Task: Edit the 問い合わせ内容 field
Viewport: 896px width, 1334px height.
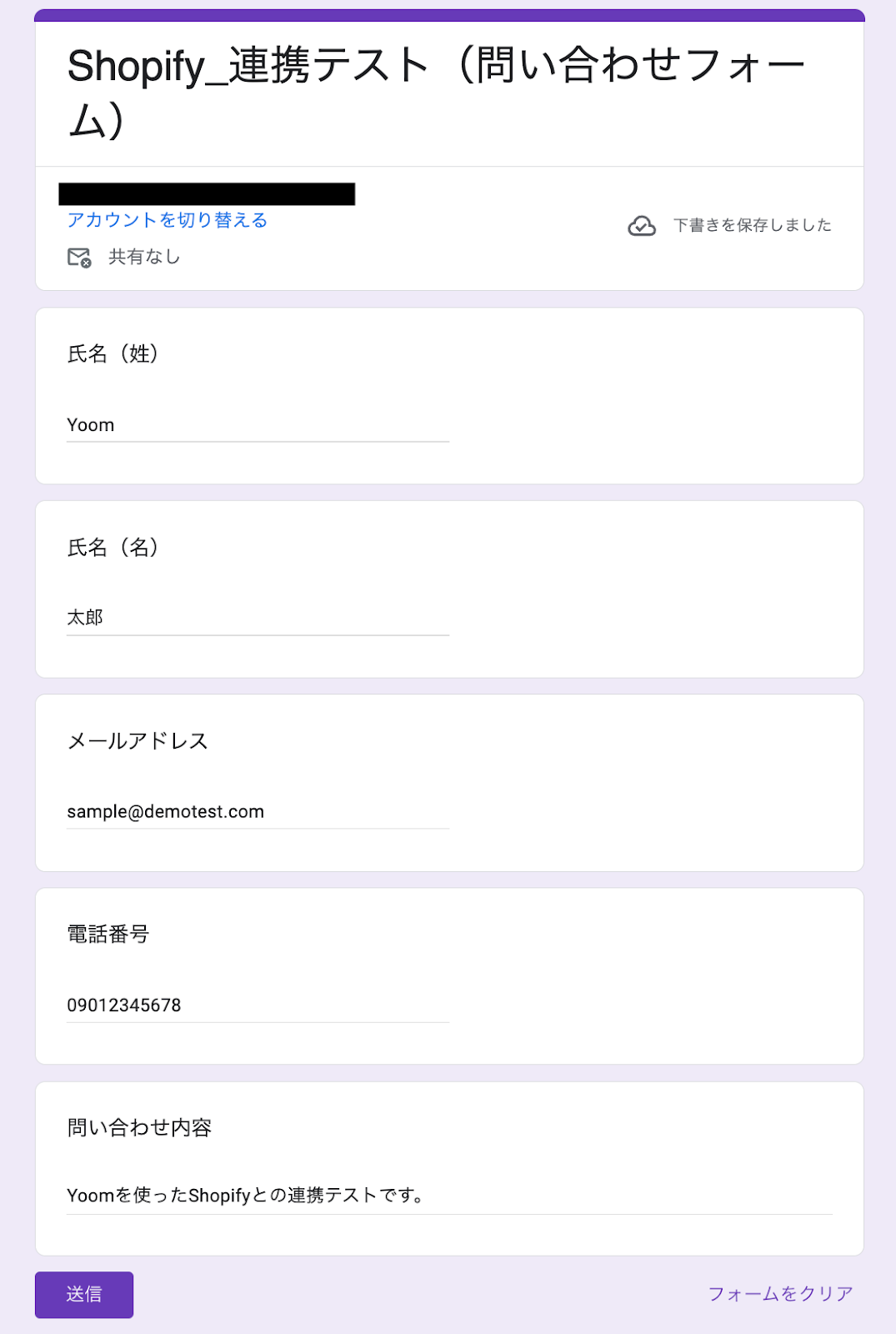Action: pos(448,1196)
